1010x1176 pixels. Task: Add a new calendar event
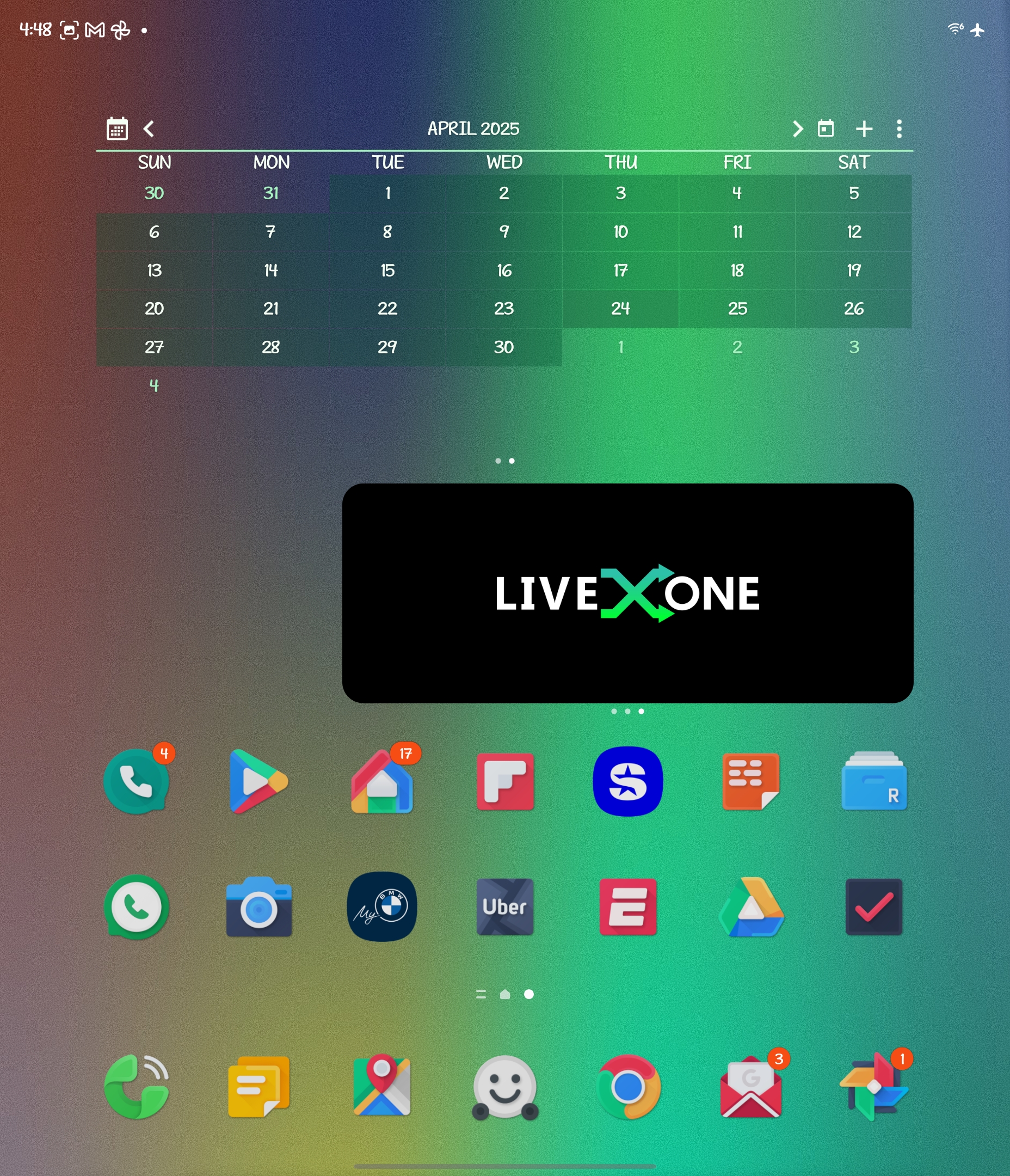[864, 129]
